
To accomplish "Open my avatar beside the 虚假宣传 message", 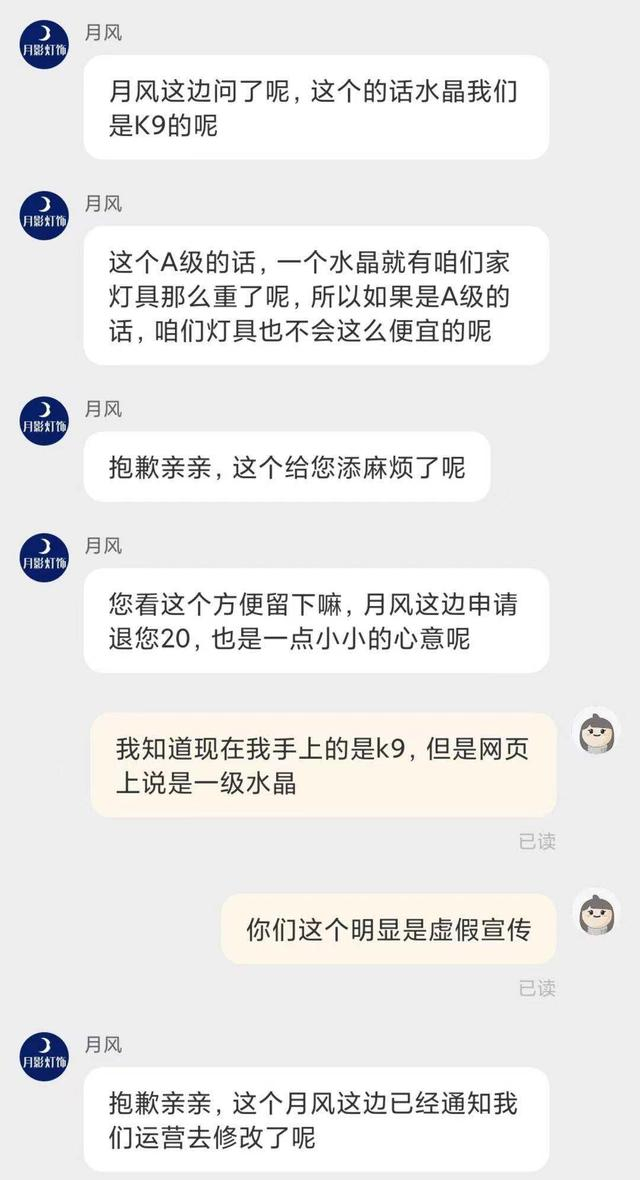I will click(596, 913).
